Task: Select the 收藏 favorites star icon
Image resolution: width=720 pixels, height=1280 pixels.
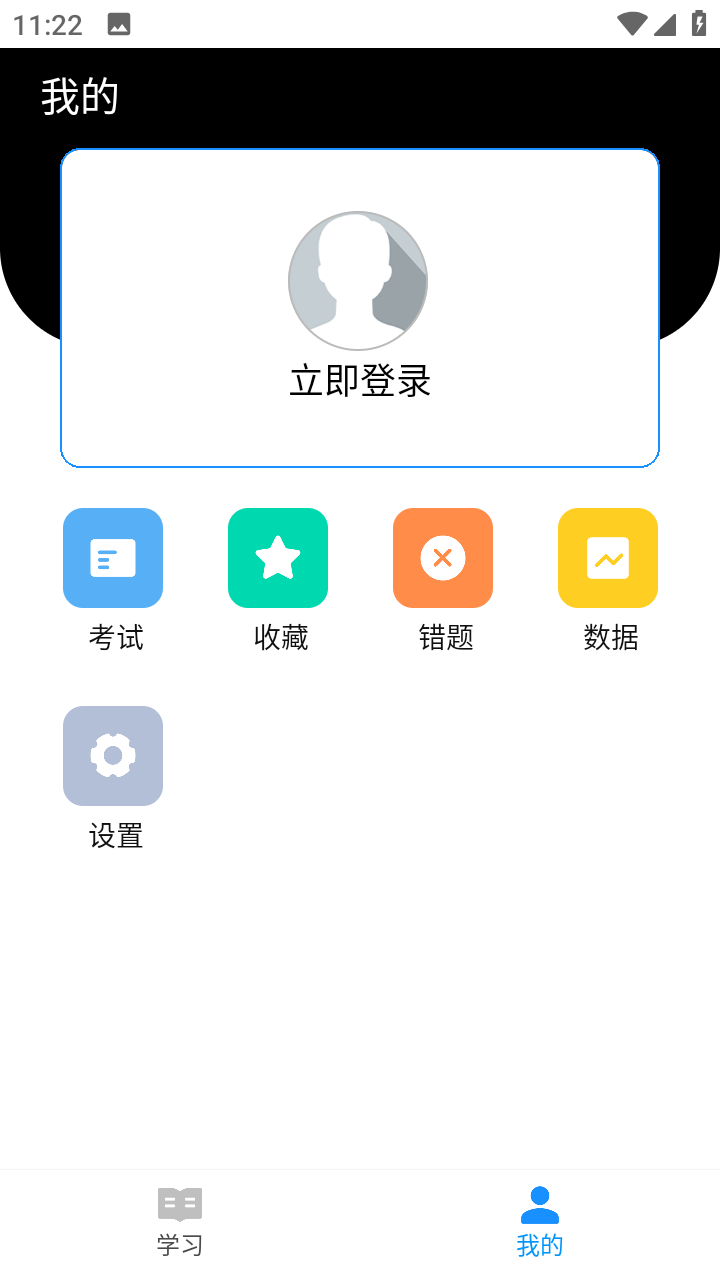Action: pos(277,558)
